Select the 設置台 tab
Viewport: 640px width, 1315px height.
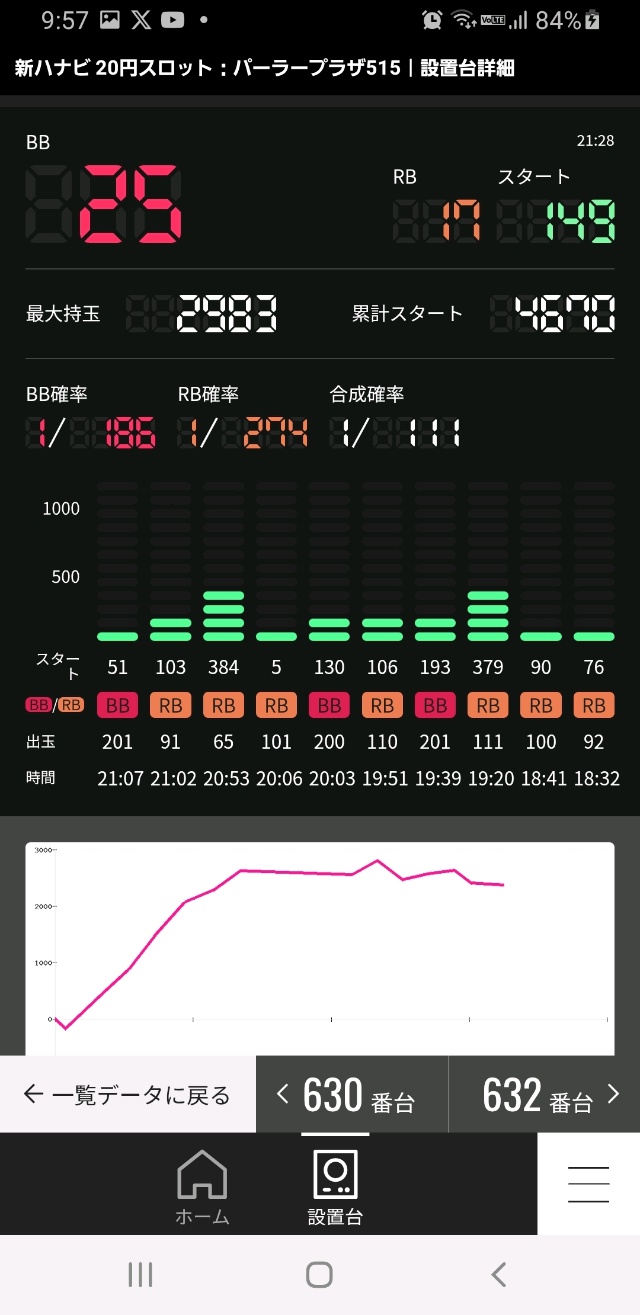pyautogui.click(x=335, y=1186)
